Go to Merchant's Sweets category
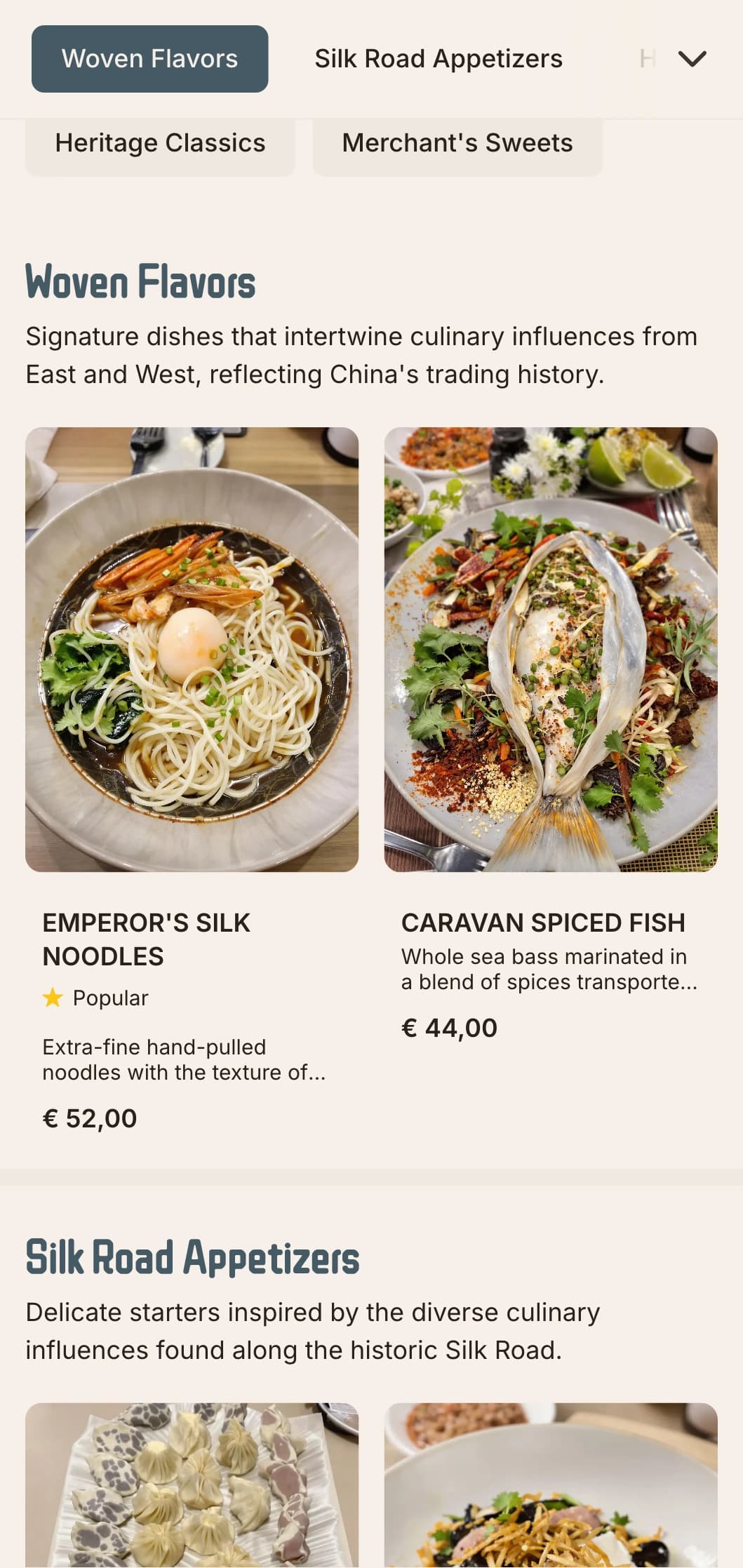Screen dimensions: 743x1568 (x=457, y=144)
